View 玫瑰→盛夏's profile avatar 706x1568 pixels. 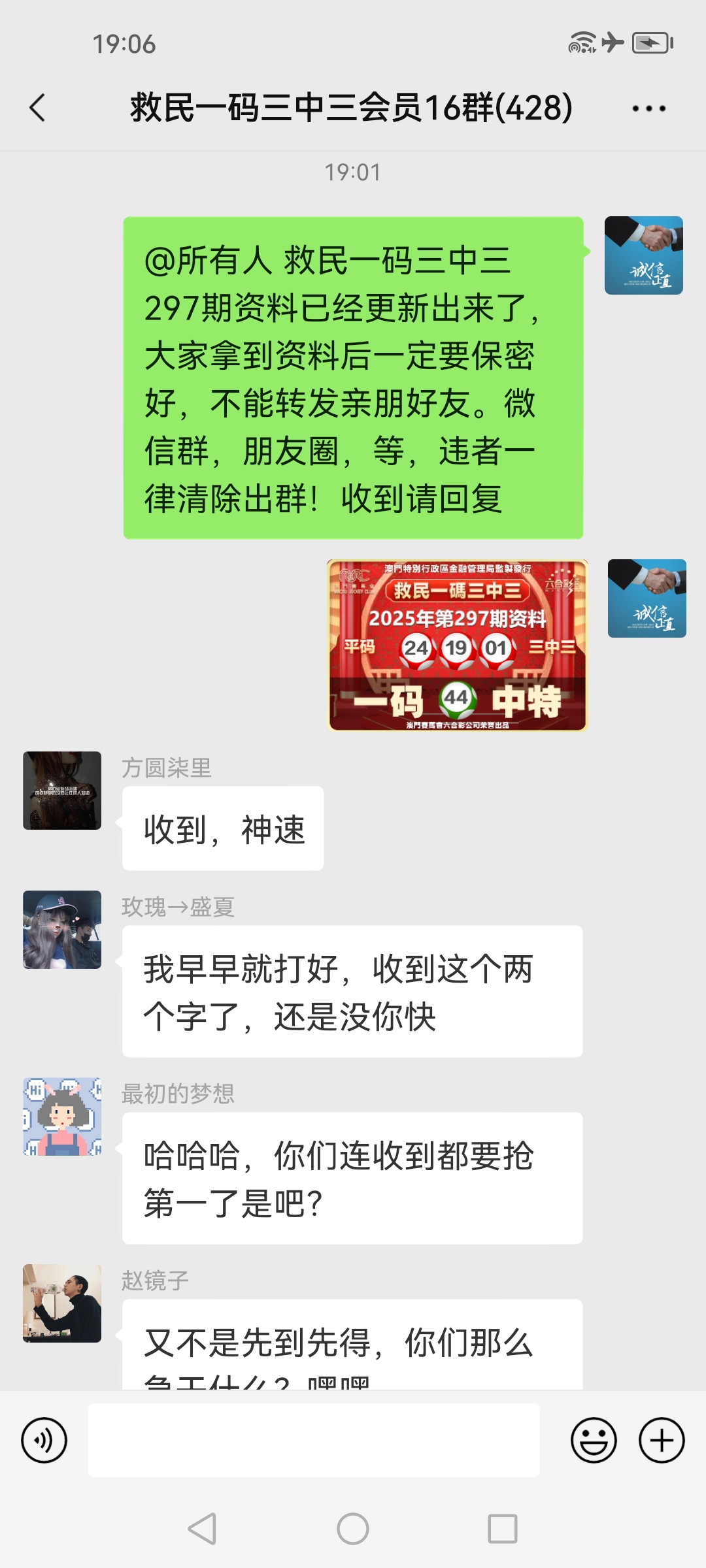point(62,930)
